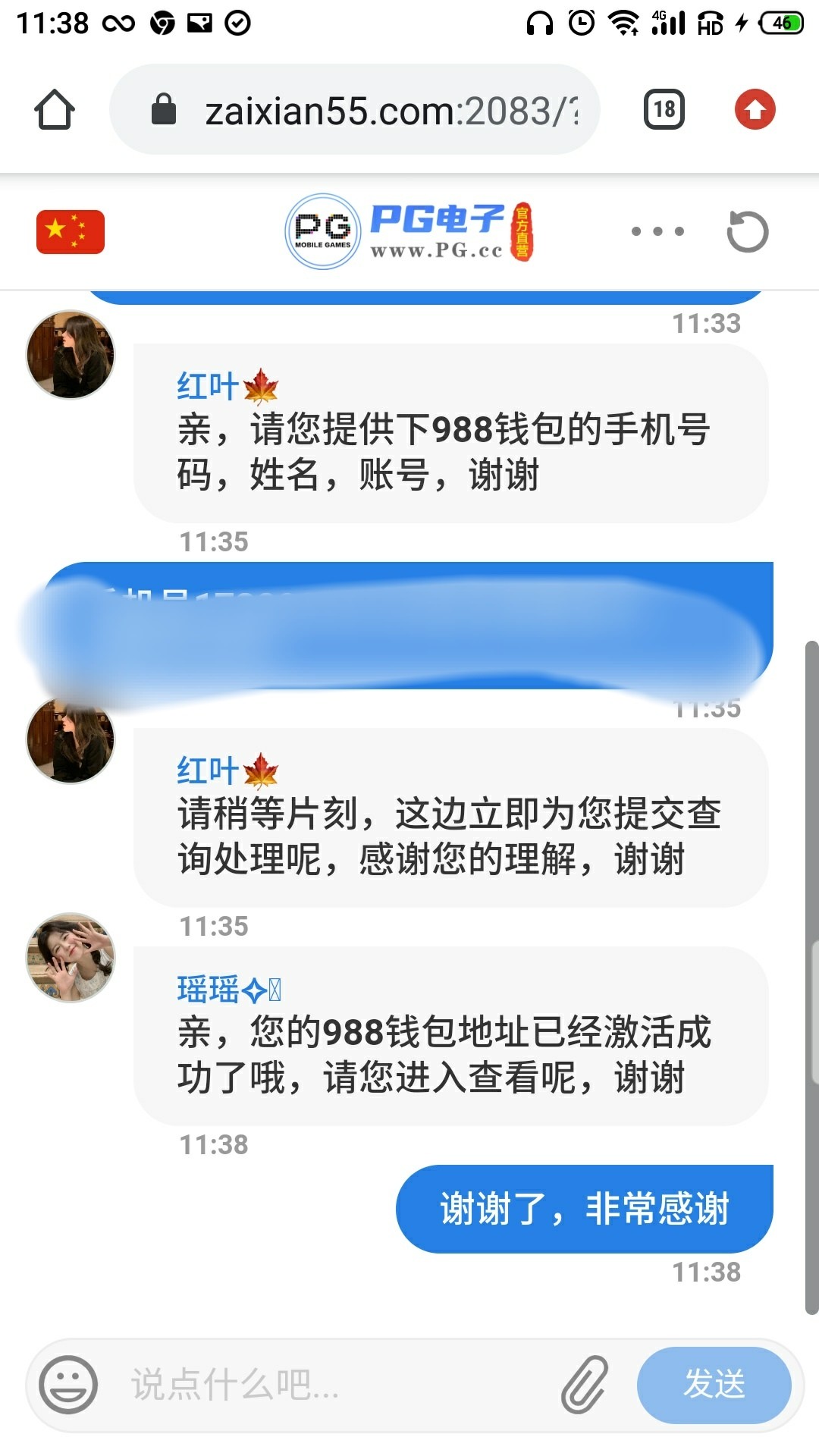Go to the browser home page
The image size is (819, 1456).
pos(55,110)
